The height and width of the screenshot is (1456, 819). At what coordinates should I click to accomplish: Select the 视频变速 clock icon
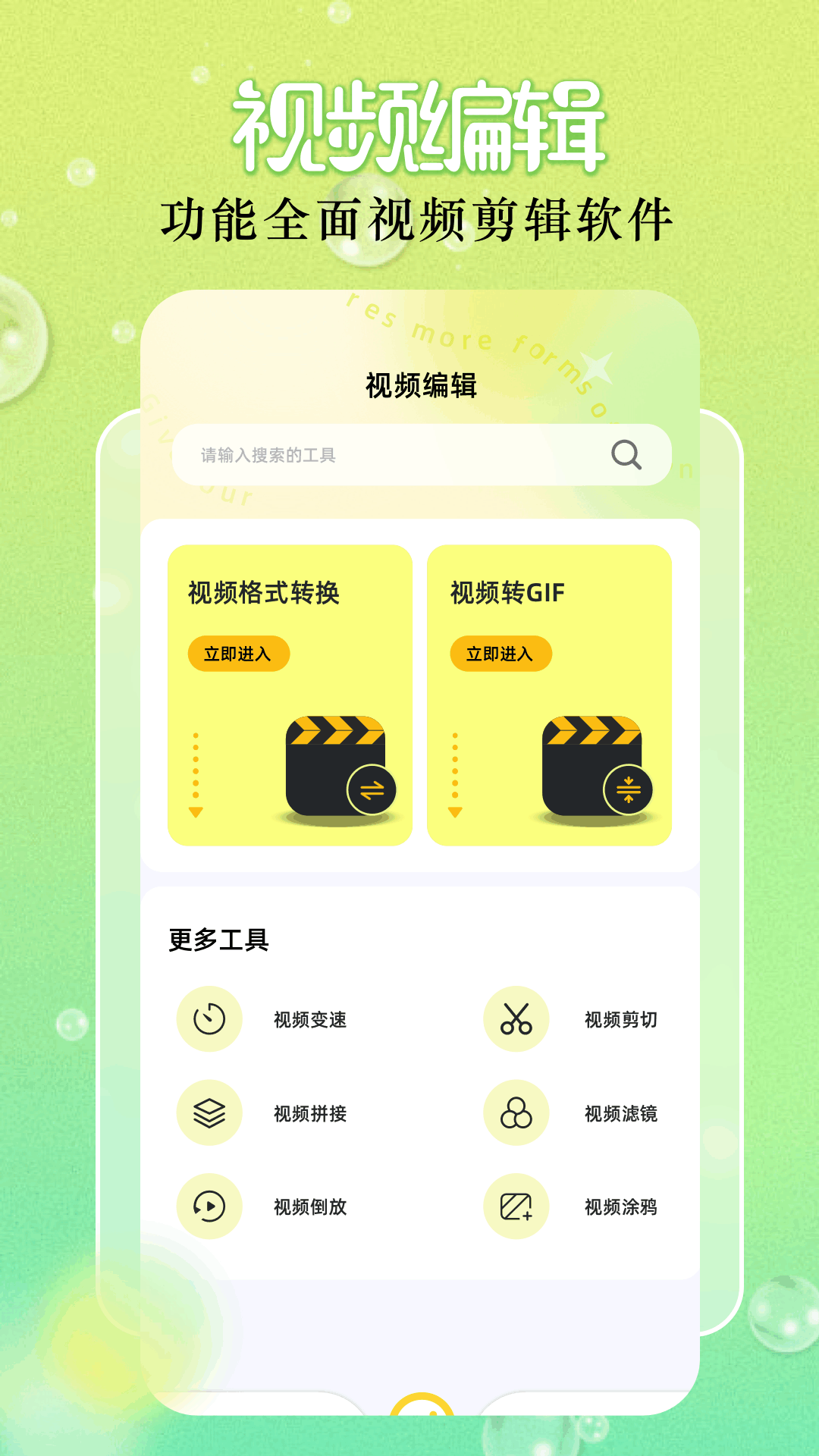coord(209,1017)
